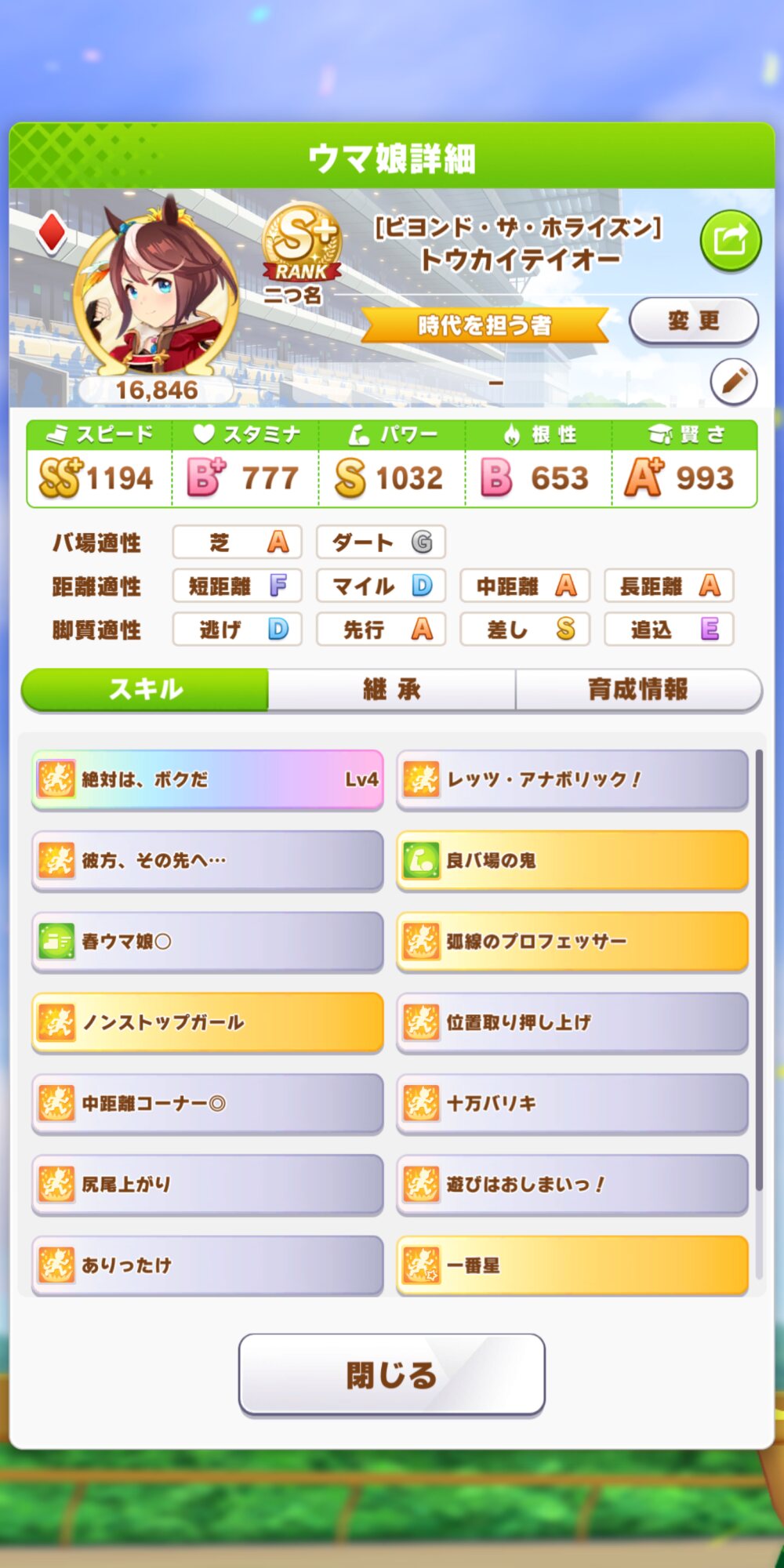Show details for 尻尾上がり
The width and height of the screenshot is (784, 1568).
pos(208,1184)
